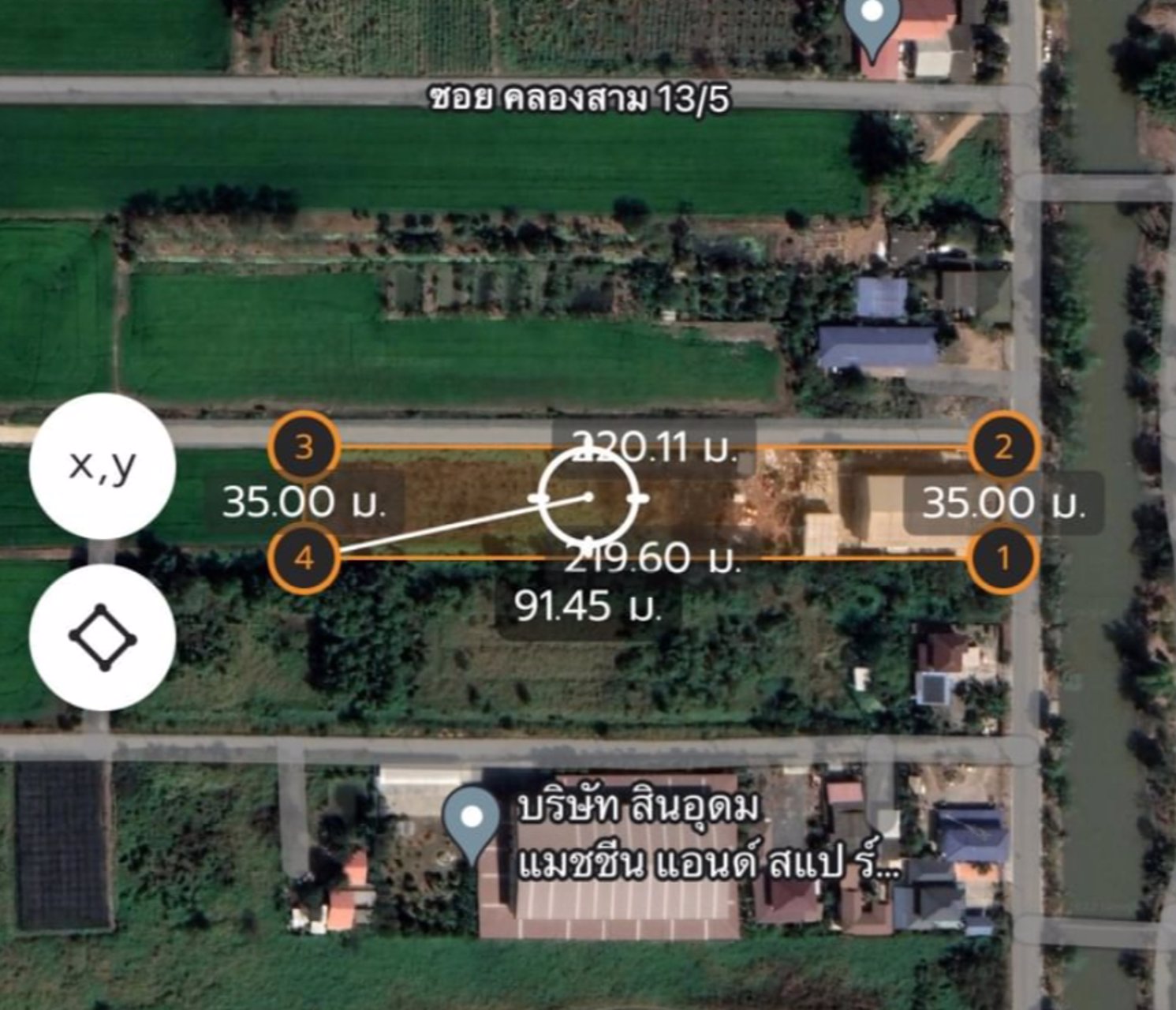Select corner point 1 of the plot
Screen dimensions: 1176x1010
(x=1002, y=559)
